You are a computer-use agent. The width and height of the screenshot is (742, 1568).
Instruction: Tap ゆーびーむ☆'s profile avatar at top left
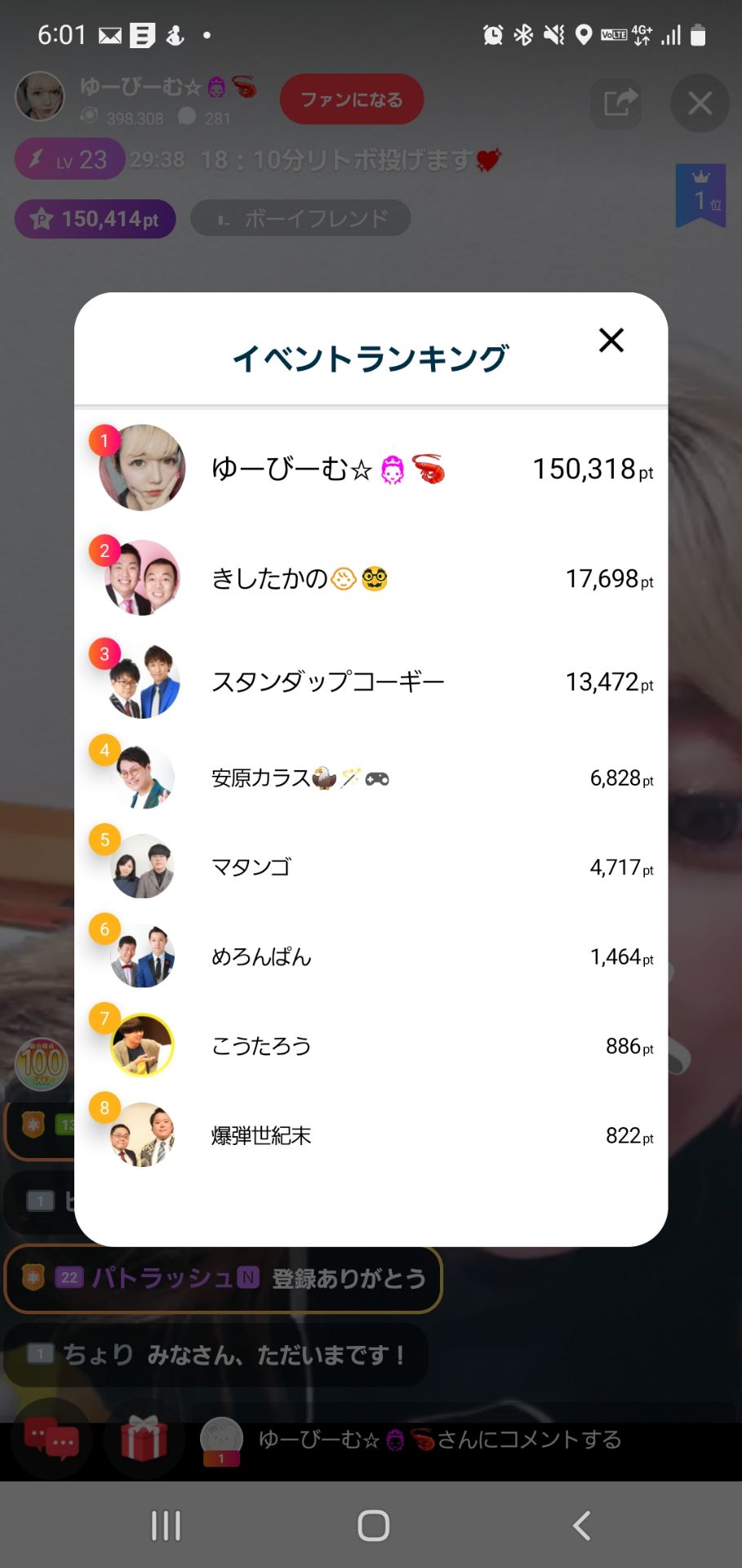(x=39, y=96)
